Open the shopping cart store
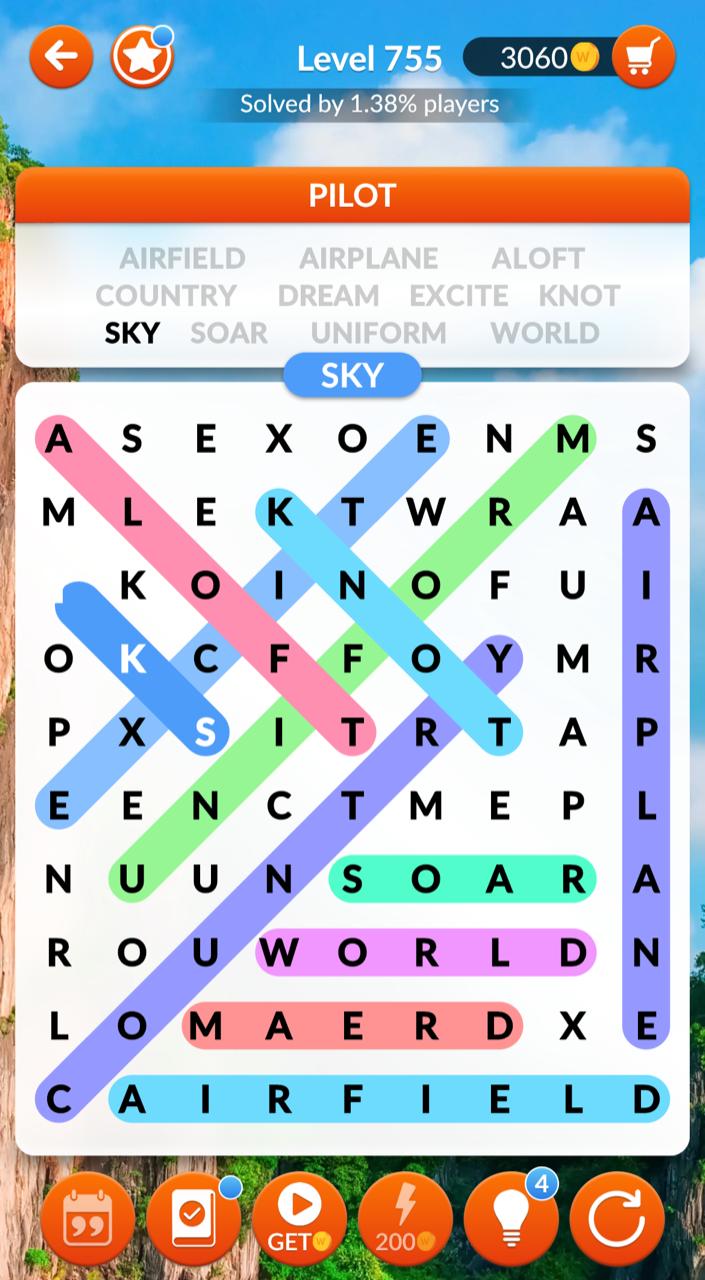Screen dimensions: 705x1280 click(x=643, y=57)
